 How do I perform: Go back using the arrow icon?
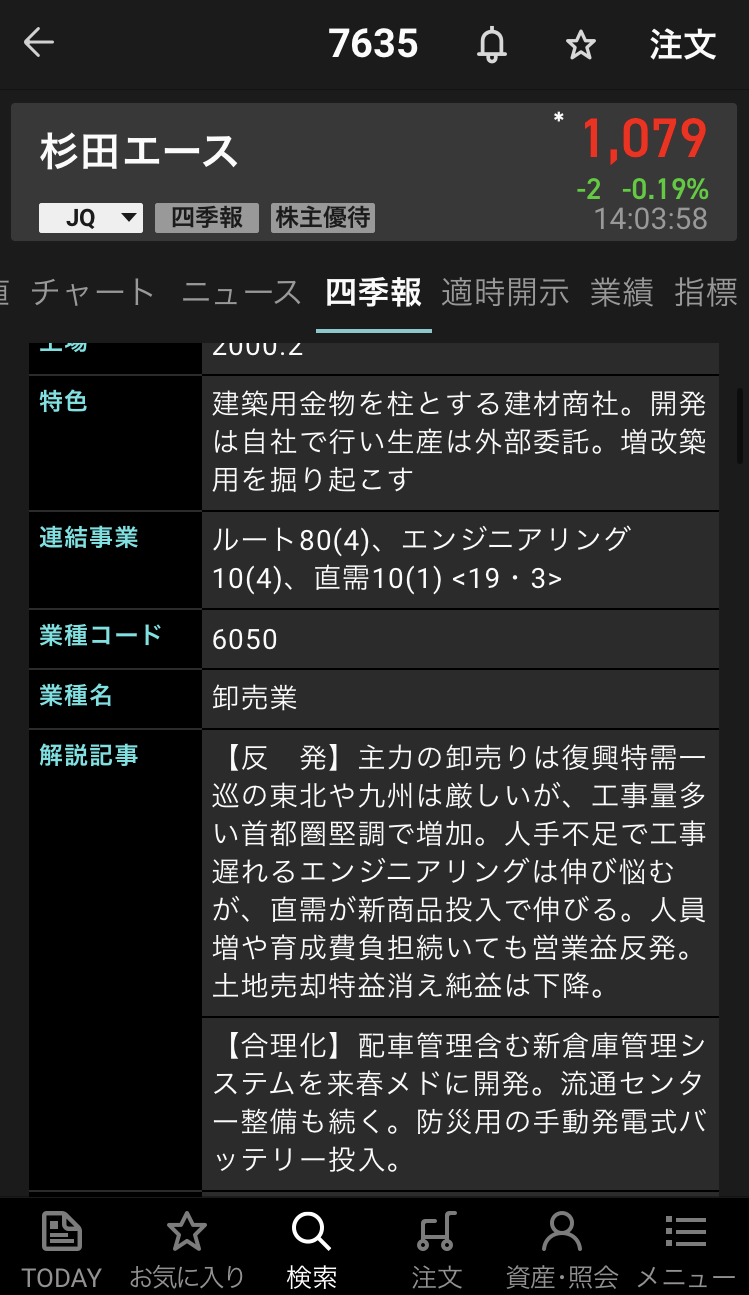(x=39, y=43)
